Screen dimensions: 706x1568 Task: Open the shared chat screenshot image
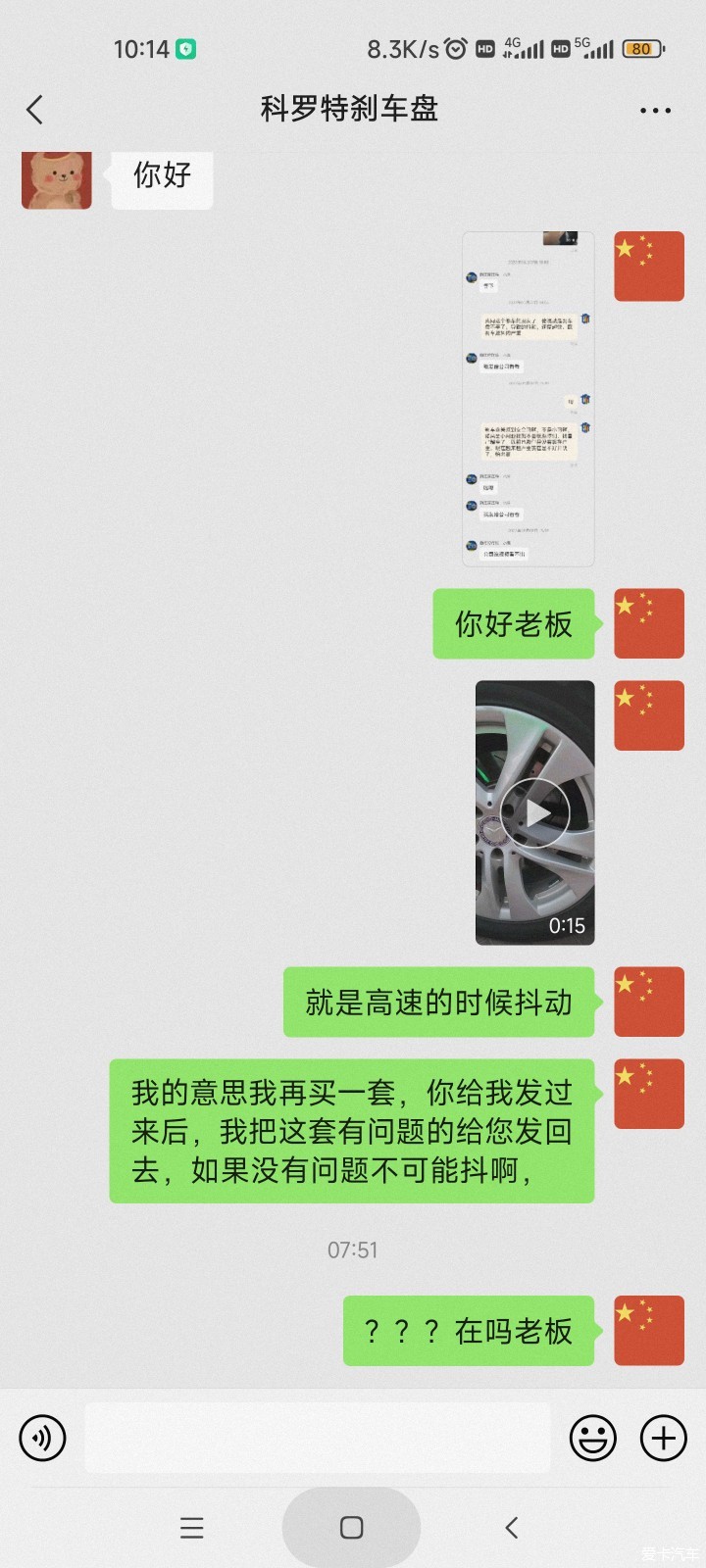coord(529,399)
